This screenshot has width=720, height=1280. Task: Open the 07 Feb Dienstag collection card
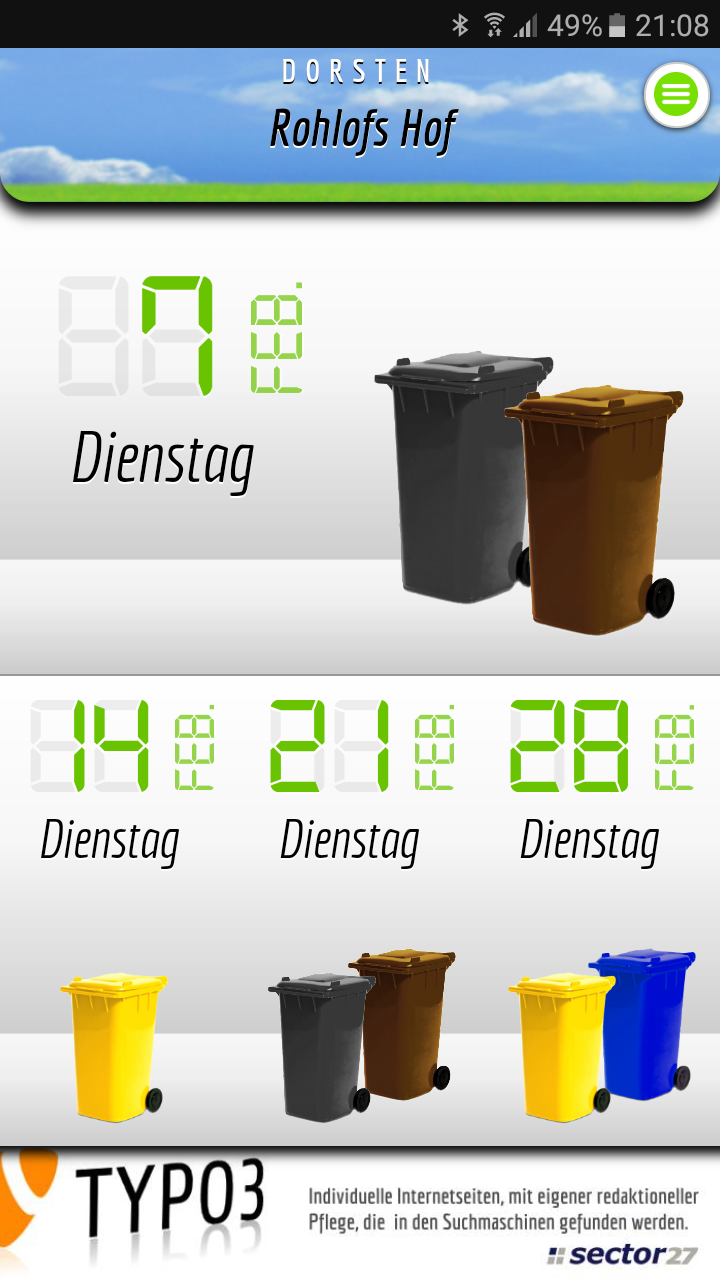point(360,440)
